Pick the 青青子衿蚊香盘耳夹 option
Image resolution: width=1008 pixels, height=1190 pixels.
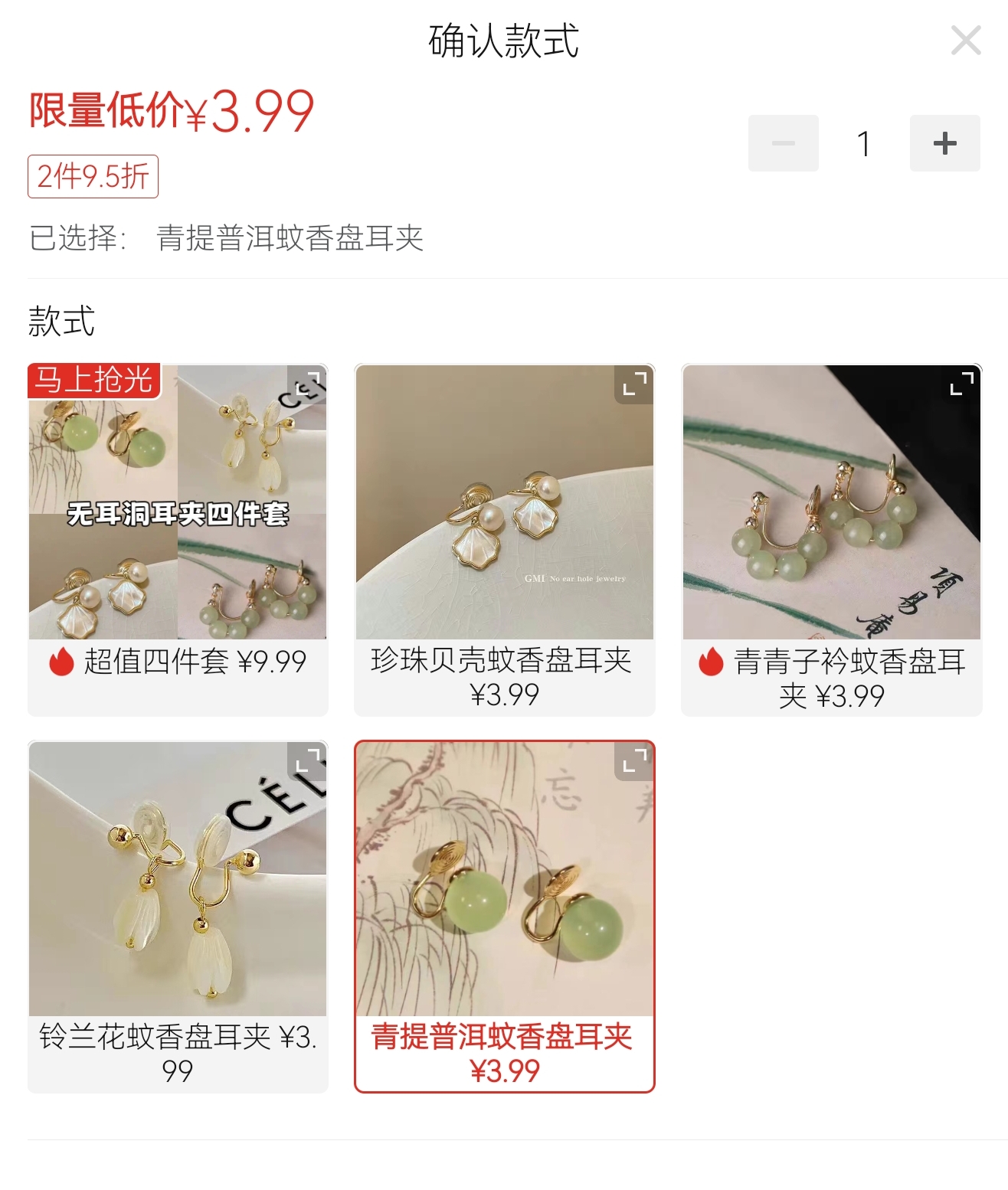point(831,539)
